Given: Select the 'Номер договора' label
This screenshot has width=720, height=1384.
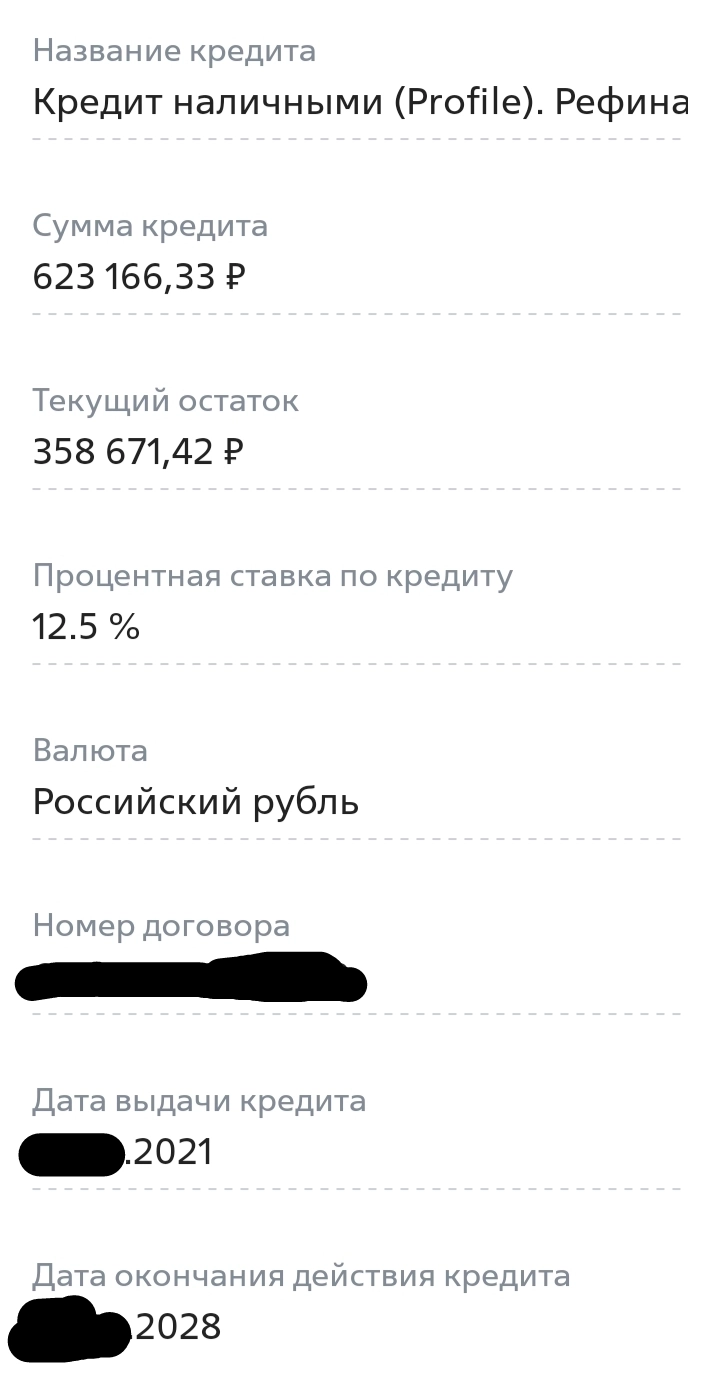Looking at the screenshot, I should pyautogui.click(x=162, y=925).
